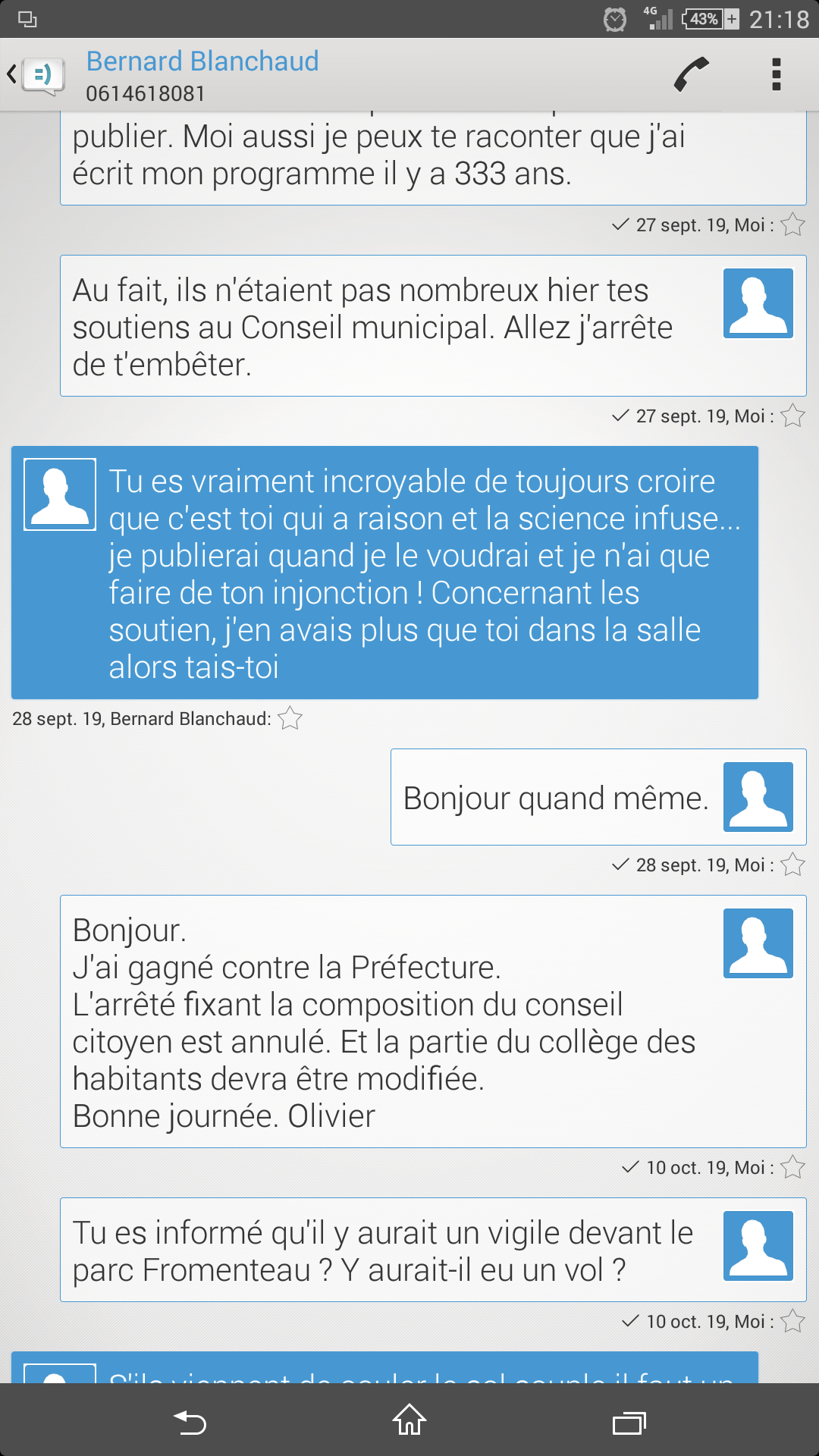The image size is (819, 1456).
Task: Star the "J'ai gagné contre la Préfecture" message
Action: (x=792, y=1167)
